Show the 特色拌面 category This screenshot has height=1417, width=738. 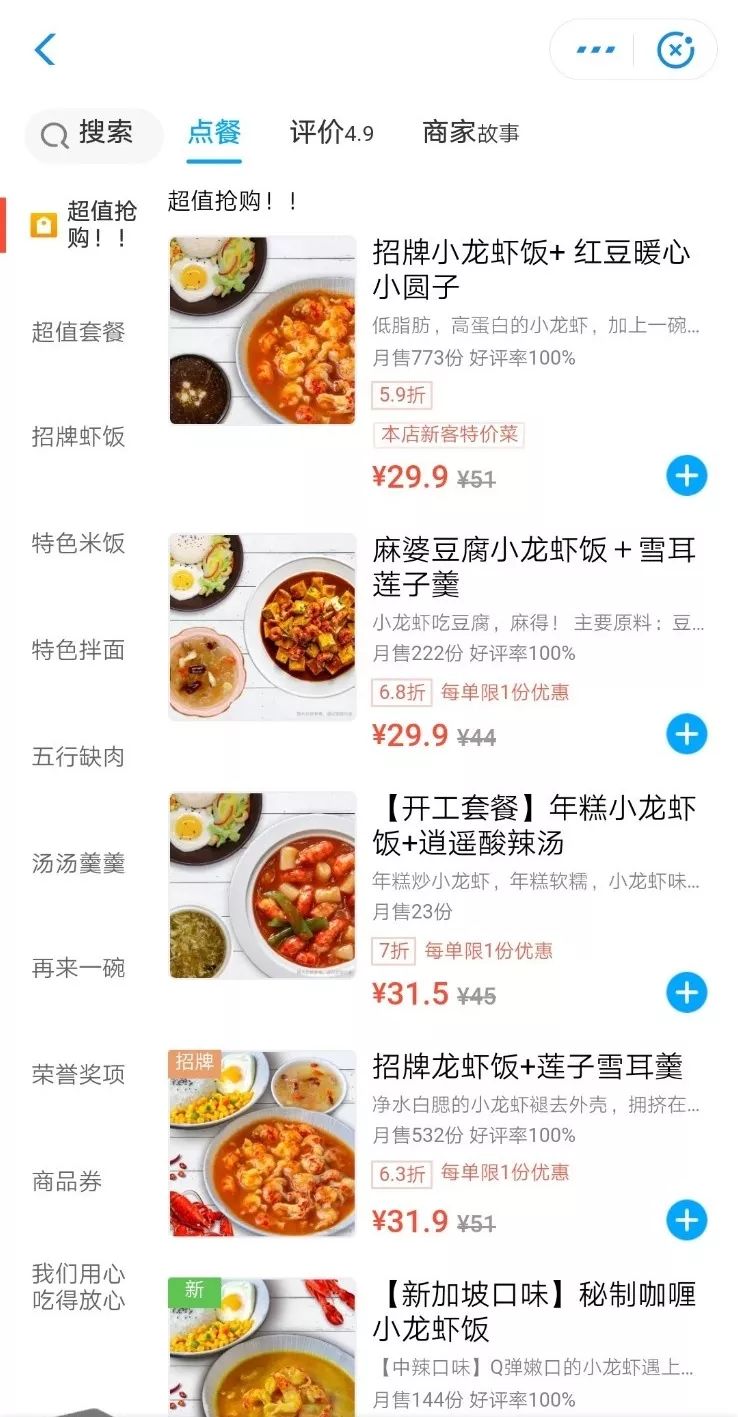tap(78, 650)
